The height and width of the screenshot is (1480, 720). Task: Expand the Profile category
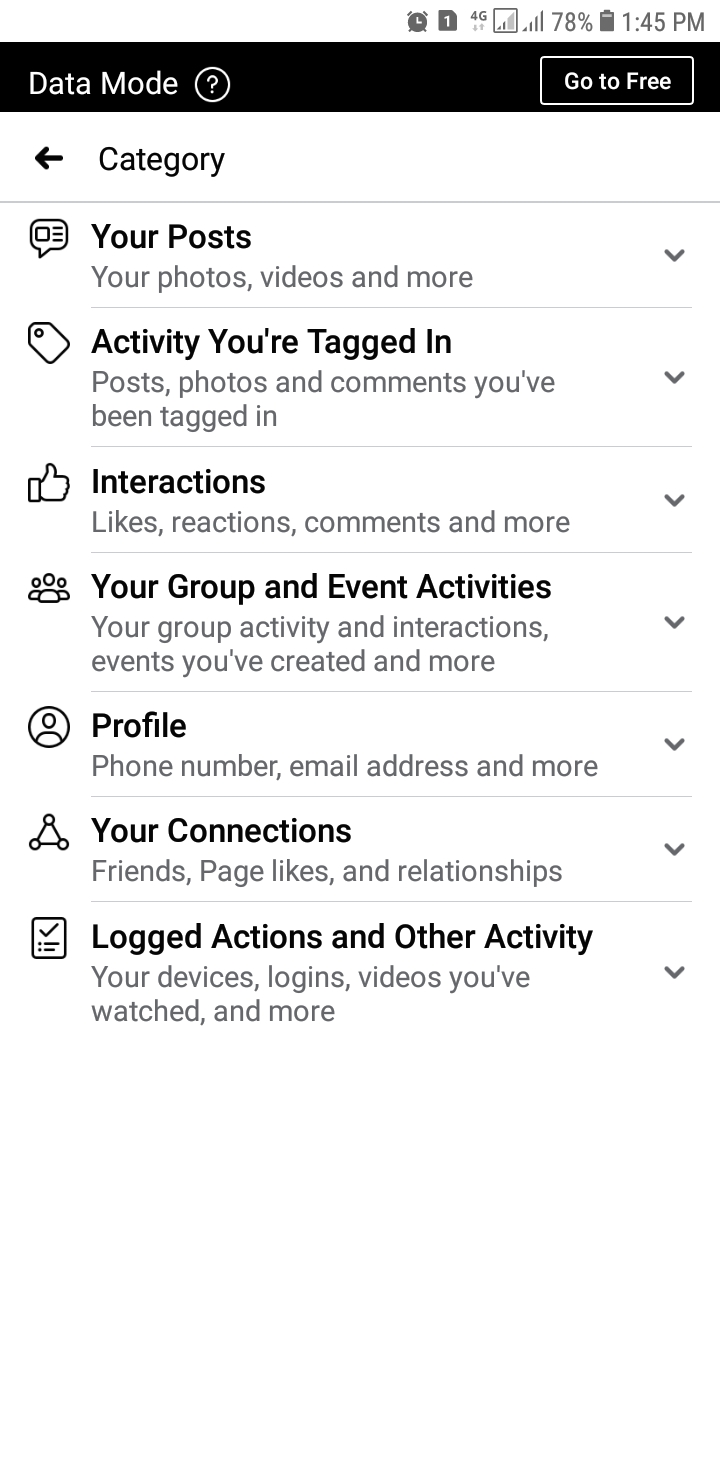click(x=674, y=744)
